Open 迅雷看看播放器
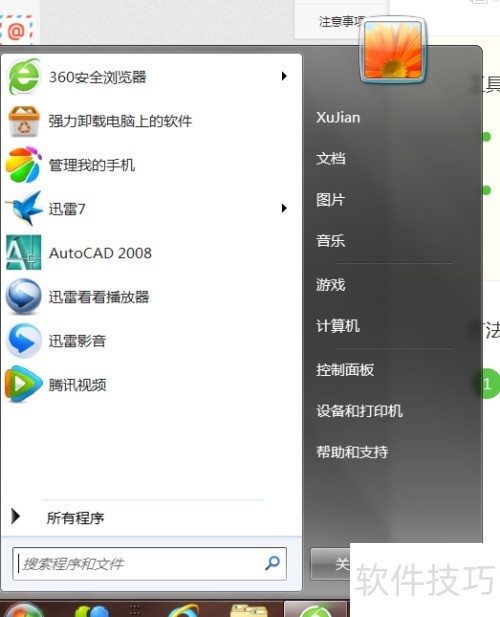 pos(151,297)
